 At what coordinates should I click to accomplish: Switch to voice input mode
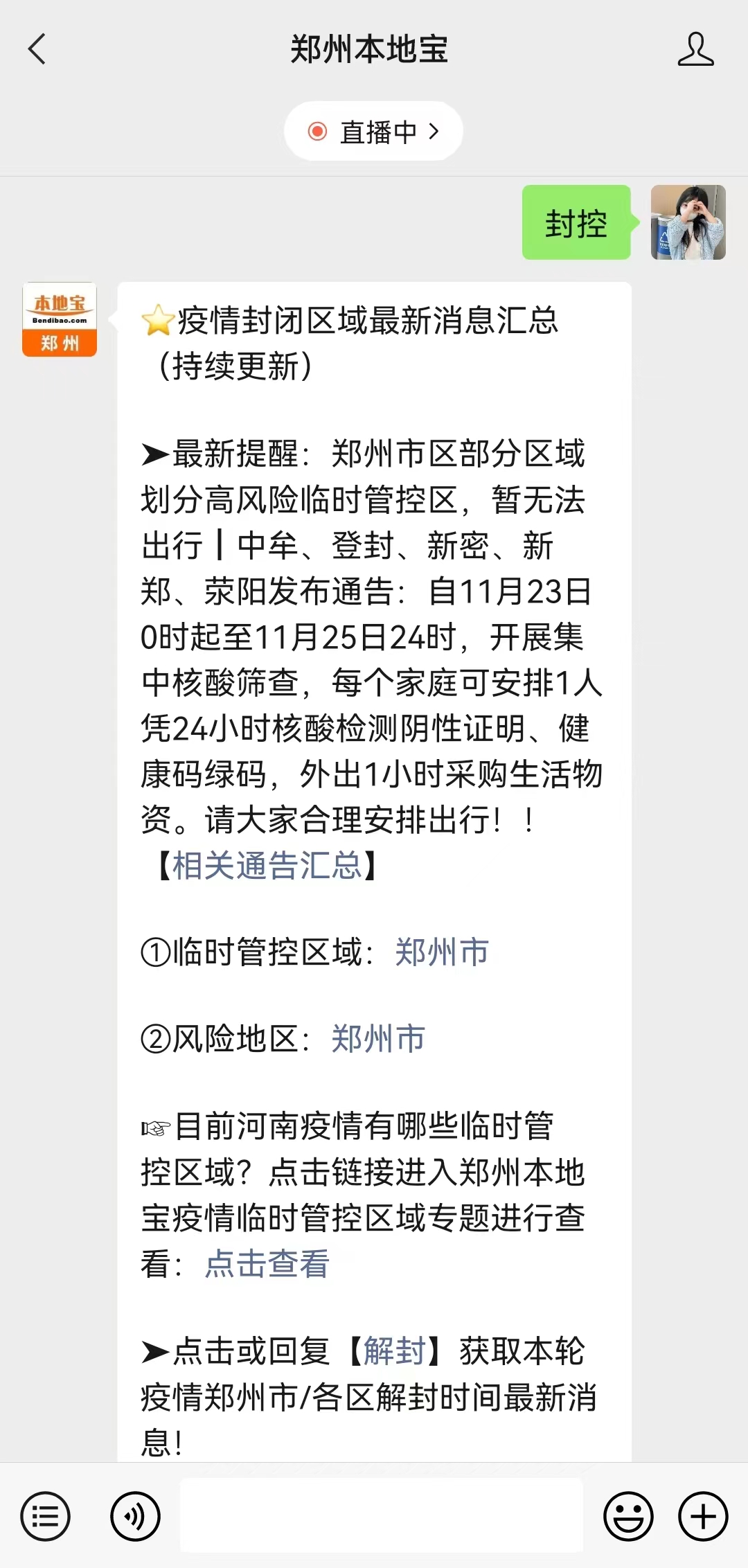pos(135,1517)
